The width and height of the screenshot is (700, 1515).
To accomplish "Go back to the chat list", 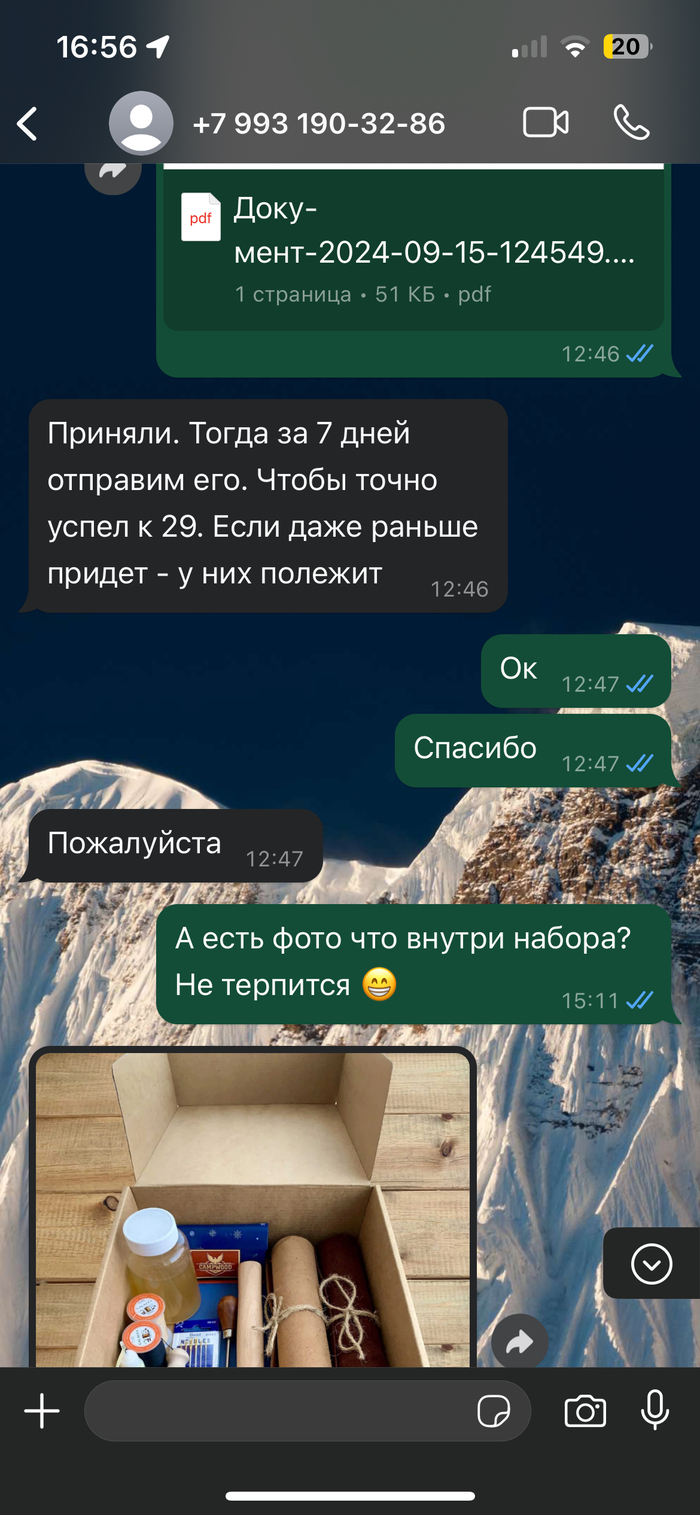I will point(28,124).
